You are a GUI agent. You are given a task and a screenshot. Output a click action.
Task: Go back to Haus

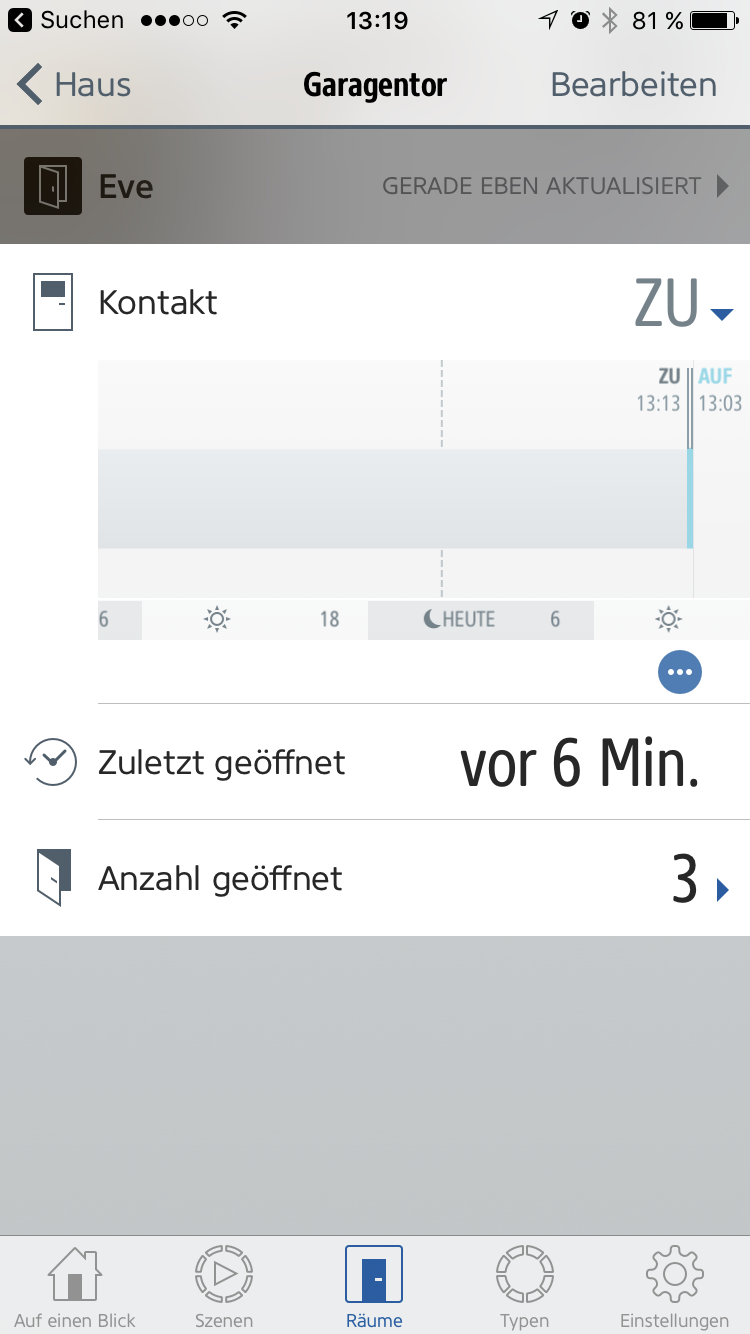[75, 85]
